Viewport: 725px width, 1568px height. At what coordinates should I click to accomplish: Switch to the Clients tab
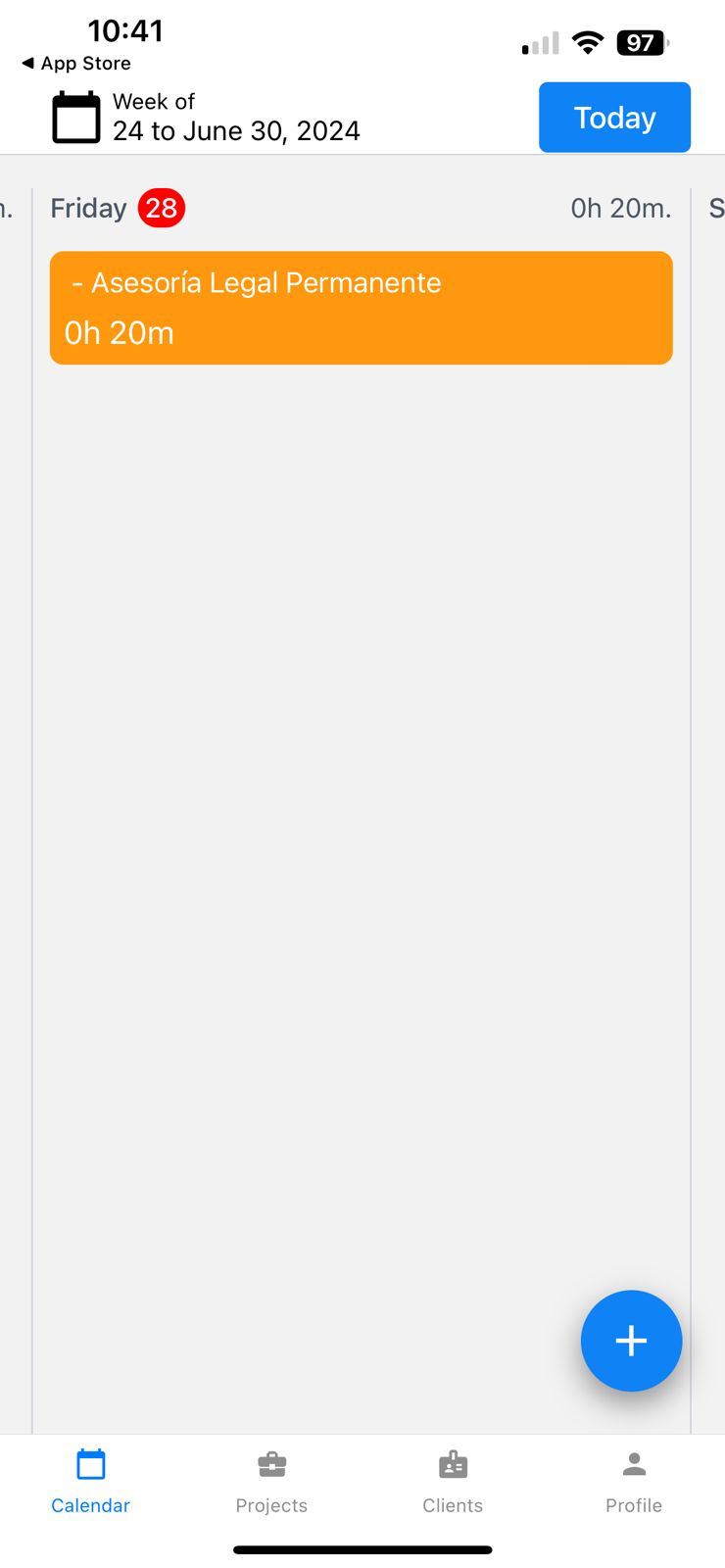453,1482
